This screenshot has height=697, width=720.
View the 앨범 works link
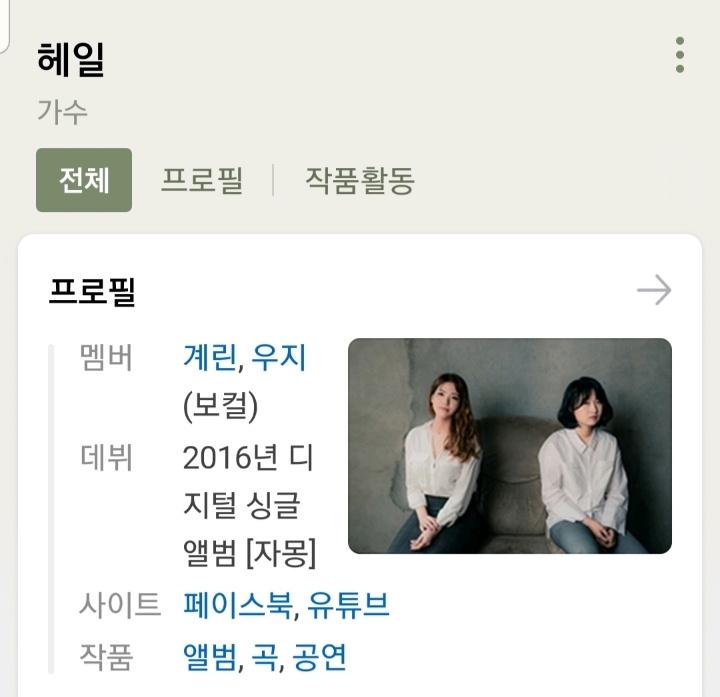click(210, 657)
